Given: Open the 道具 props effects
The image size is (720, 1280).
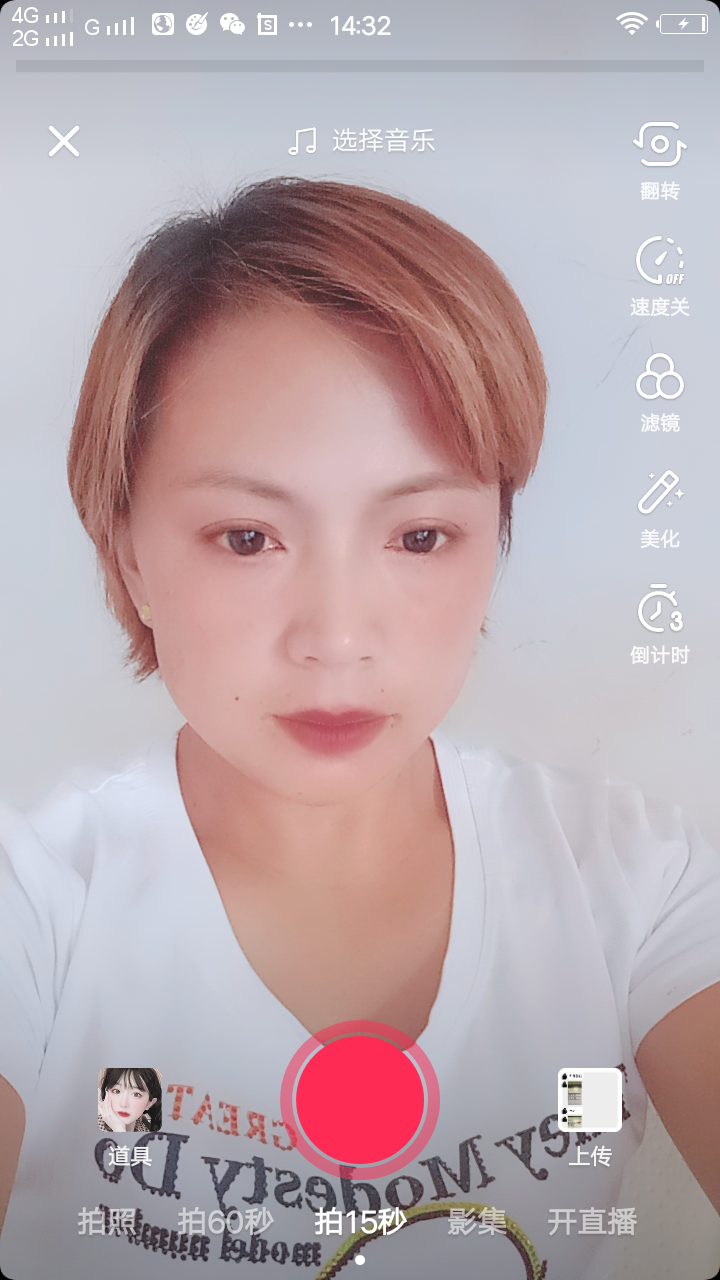Looking at the screenshot, I should (x=130, y=1117).
